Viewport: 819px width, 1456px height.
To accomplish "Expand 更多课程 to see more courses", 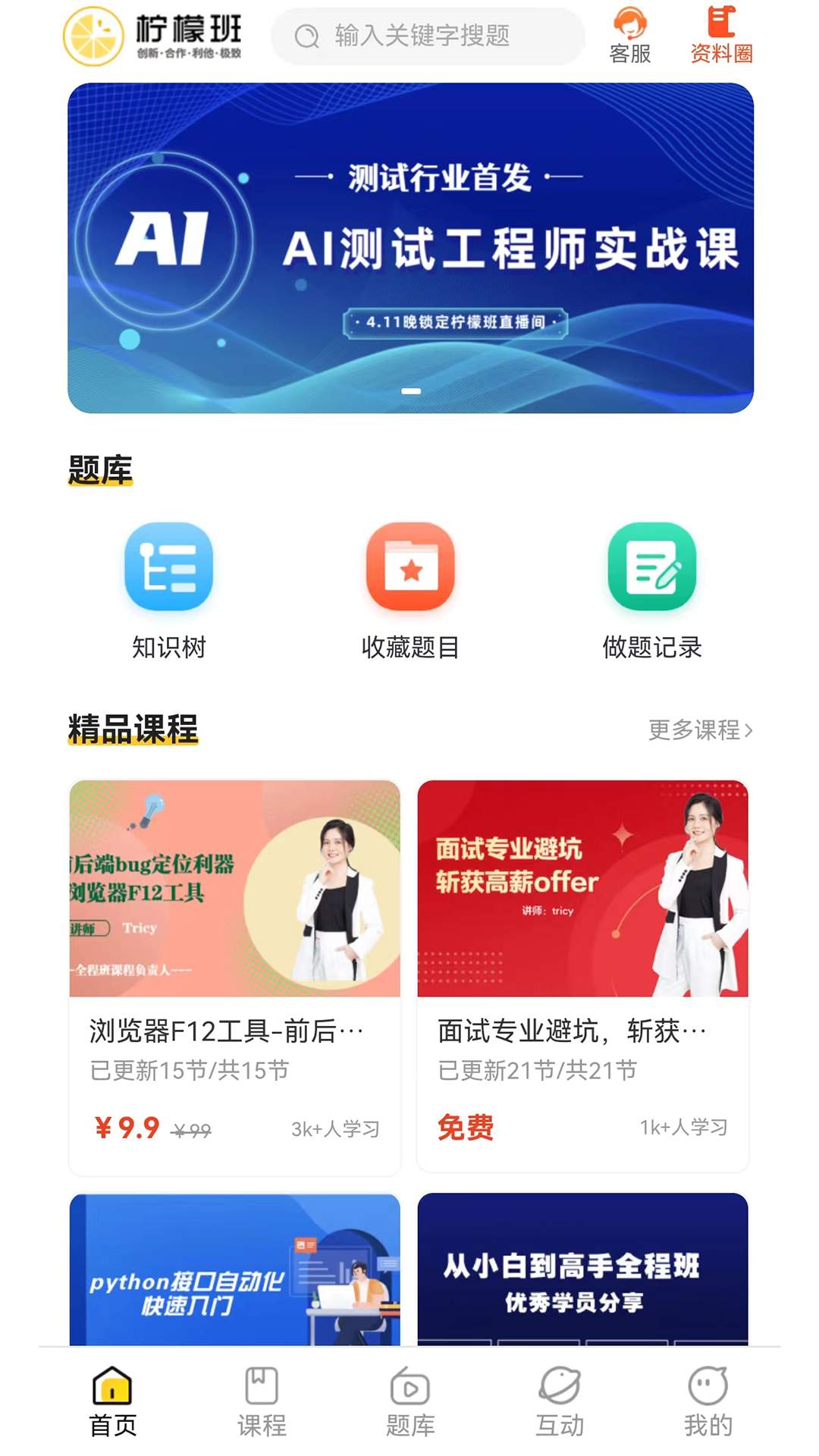I will tap(698, 730).
